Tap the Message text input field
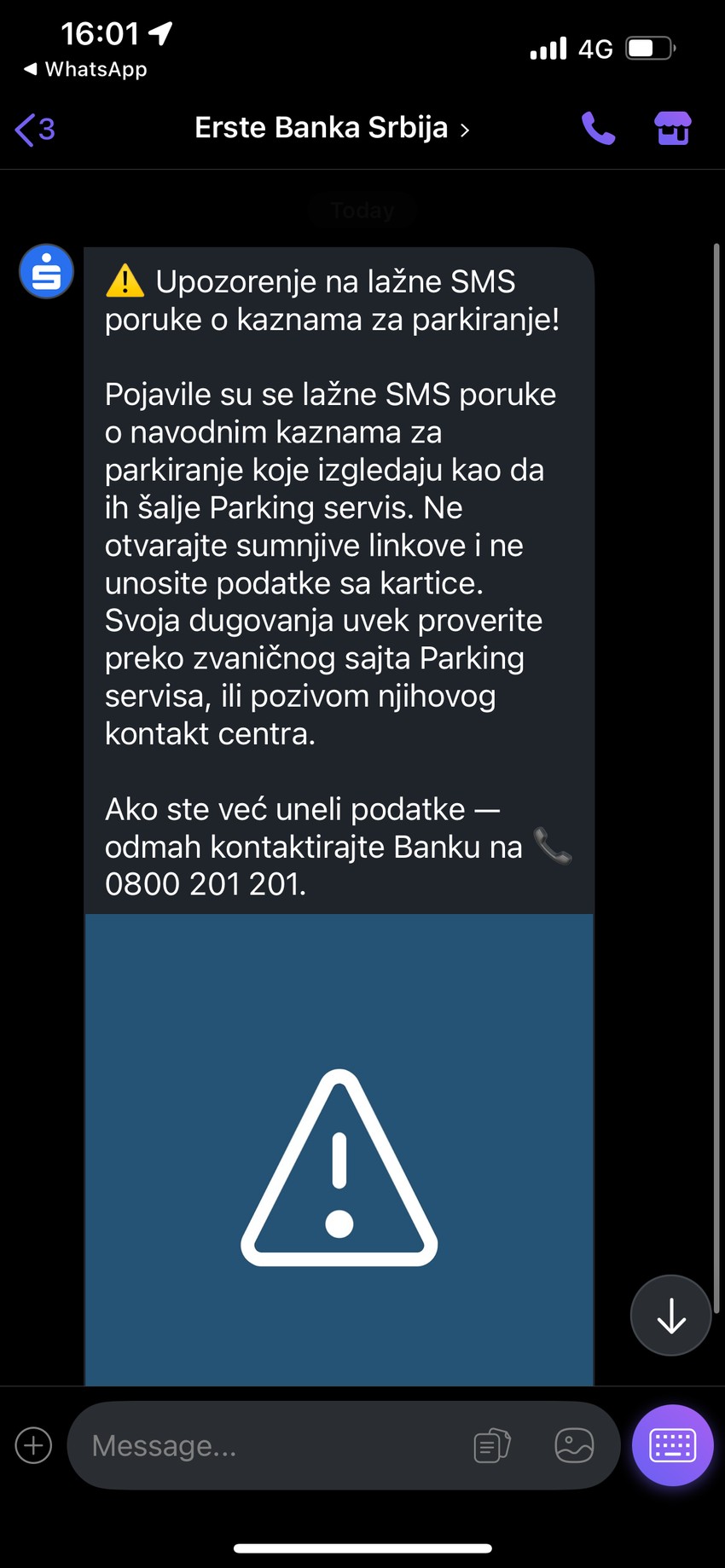This screenshot has height=1568, width=725. pyautogui.click(x=256, y=1445)
